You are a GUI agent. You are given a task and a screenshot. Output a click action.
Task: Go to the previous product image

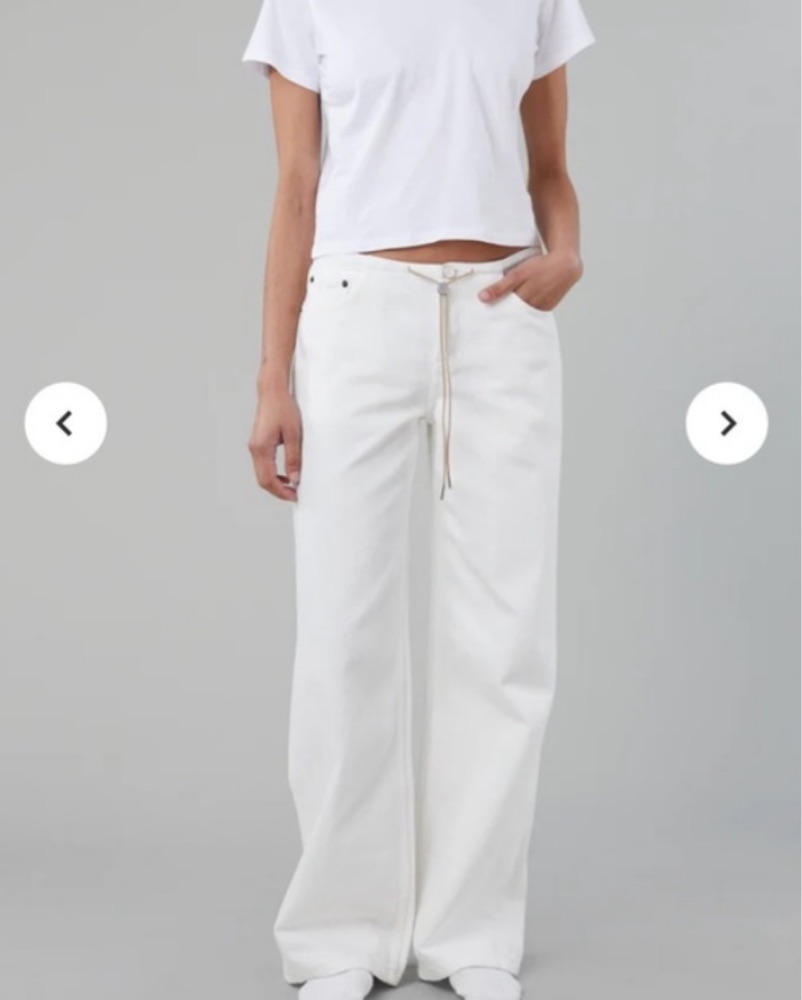coord(65,423)
